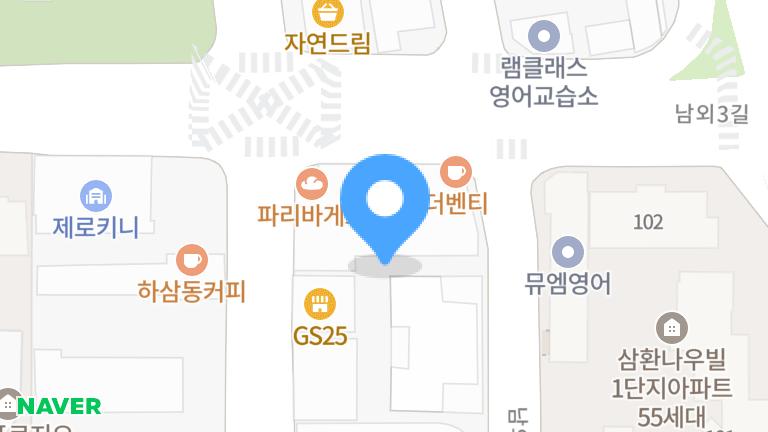768x432 pixels.
Task: Tap the blue location pin marker
Action: pyautogui.click(x=384, y=208)
